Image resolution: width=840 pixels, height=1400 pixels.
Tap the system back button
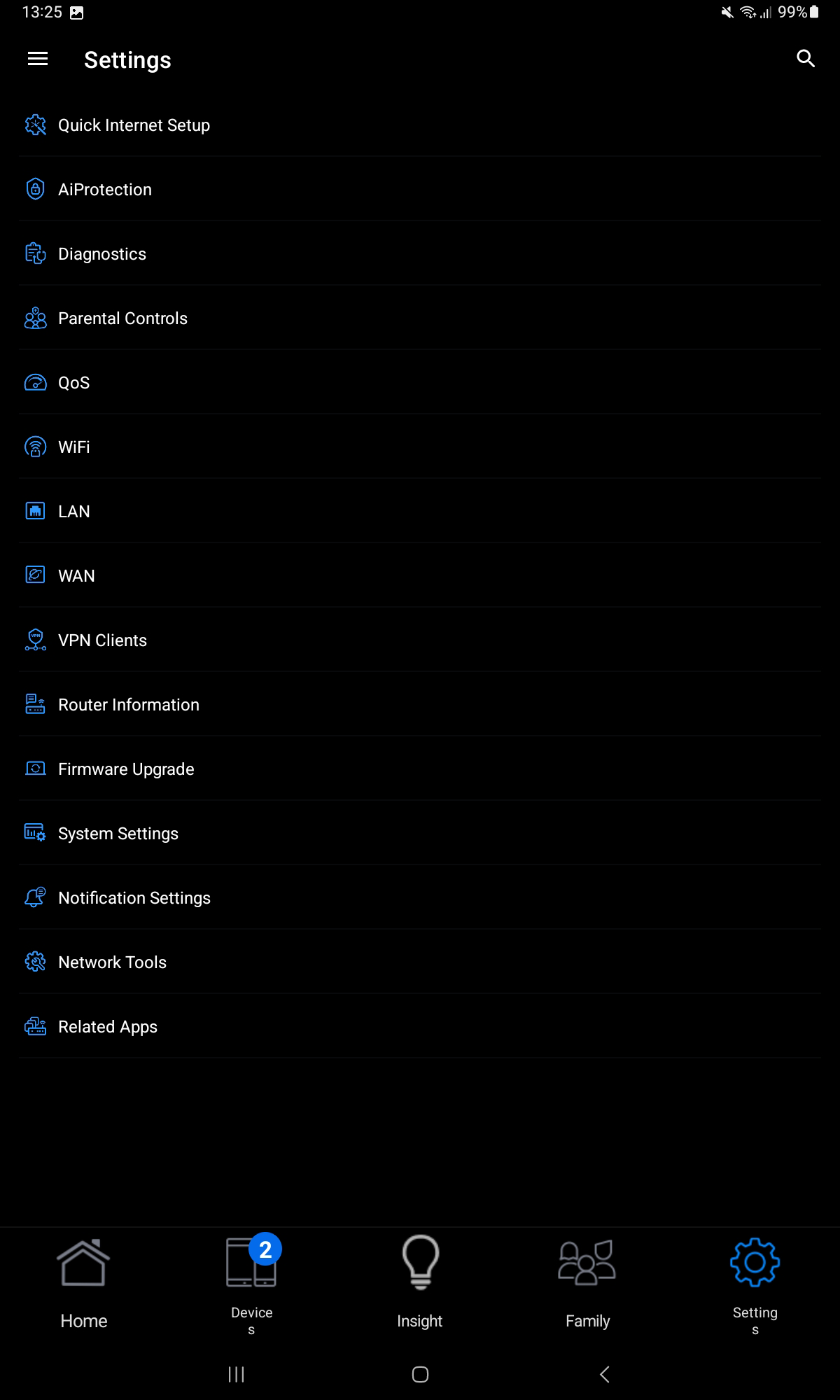pyautogui.click(x=605, y=1374)
